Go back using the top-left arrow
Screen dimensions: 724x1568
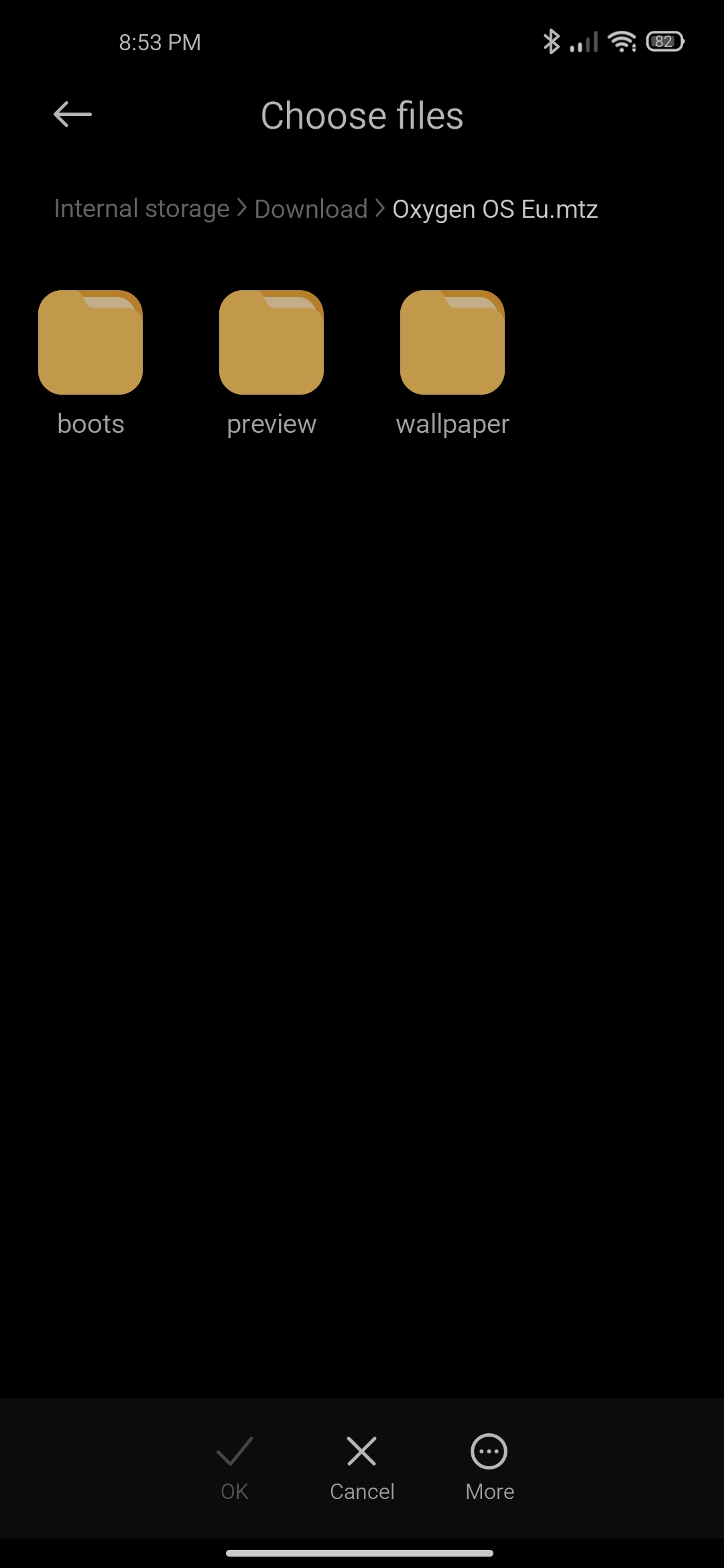72,115
